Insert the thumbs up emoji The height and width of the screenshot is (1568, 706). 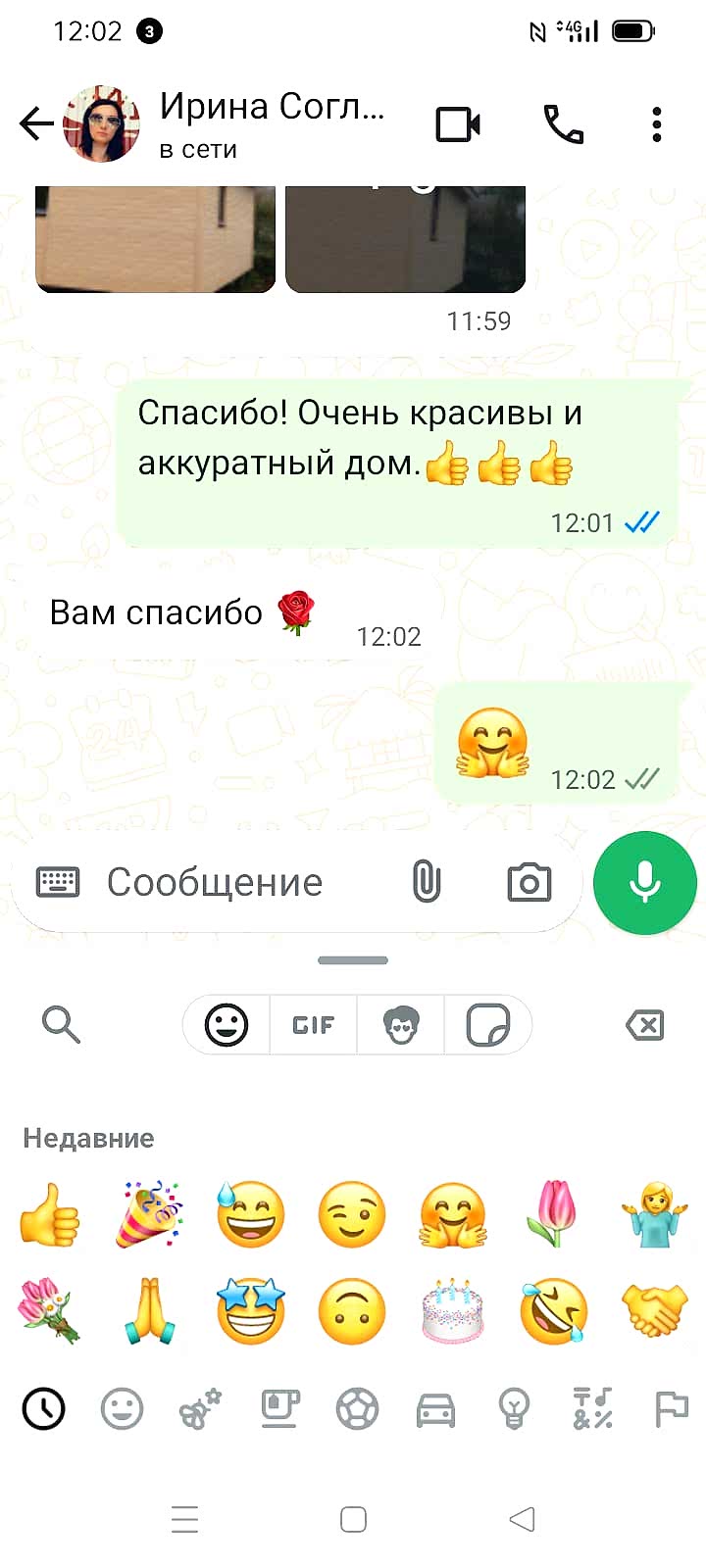tap(49, 1215)
